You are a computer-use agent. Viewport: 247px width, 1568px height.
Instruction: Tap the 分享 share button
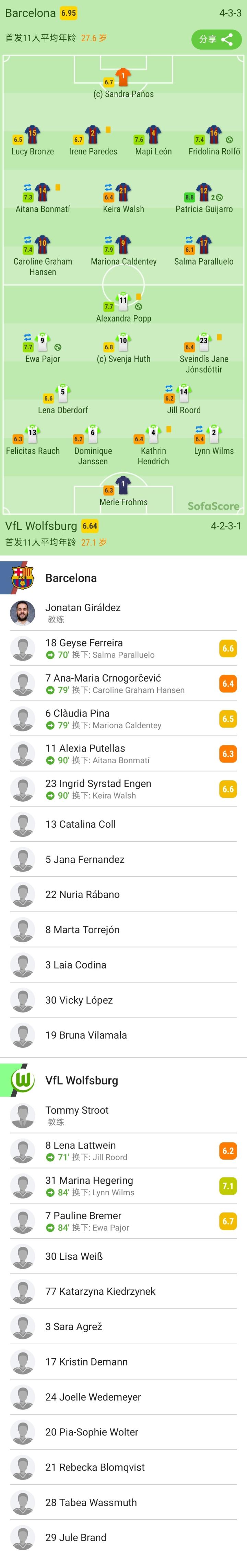[x=216, y=39]
